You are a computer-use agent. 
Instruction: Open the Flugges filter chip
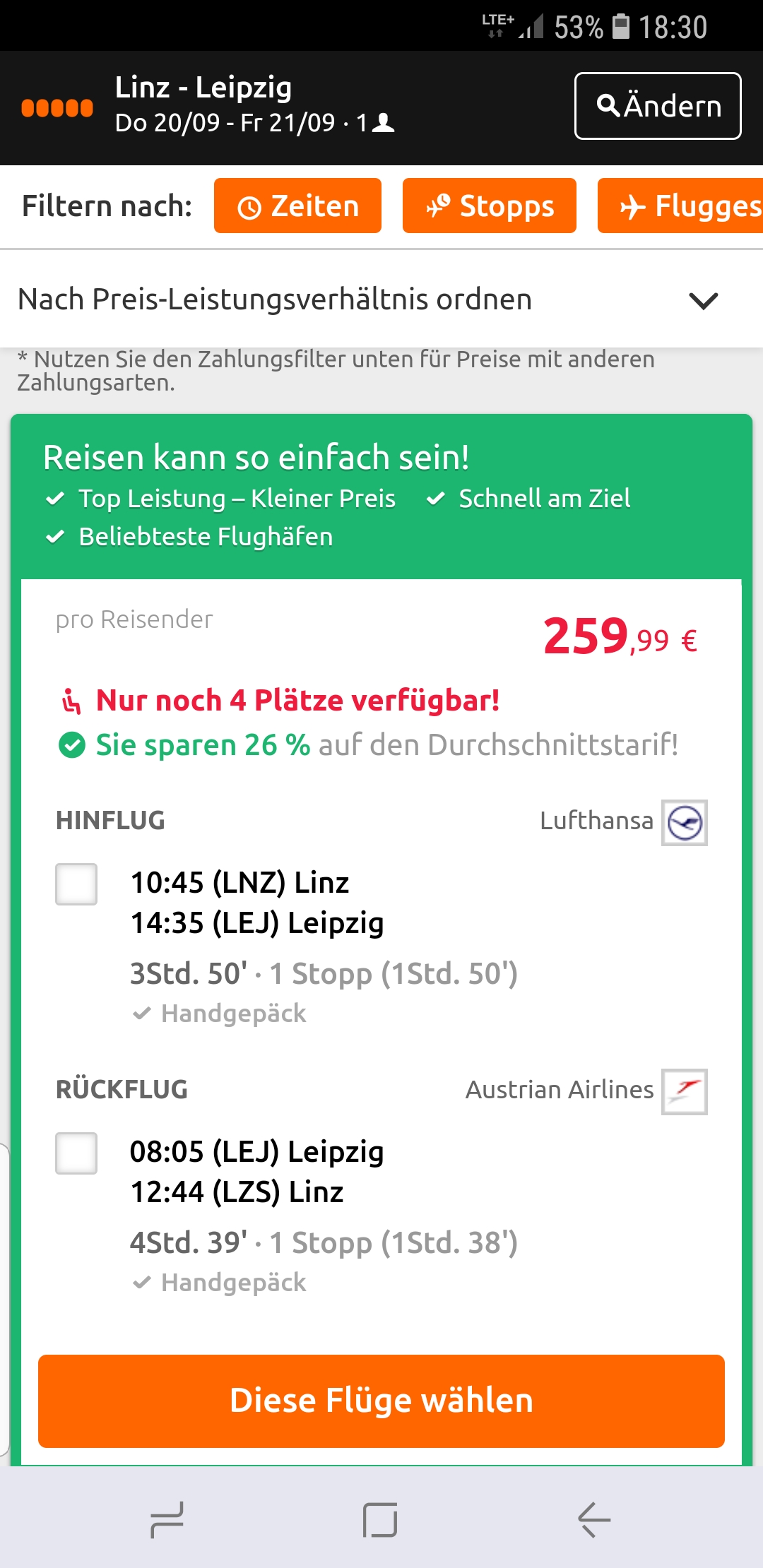680,206
